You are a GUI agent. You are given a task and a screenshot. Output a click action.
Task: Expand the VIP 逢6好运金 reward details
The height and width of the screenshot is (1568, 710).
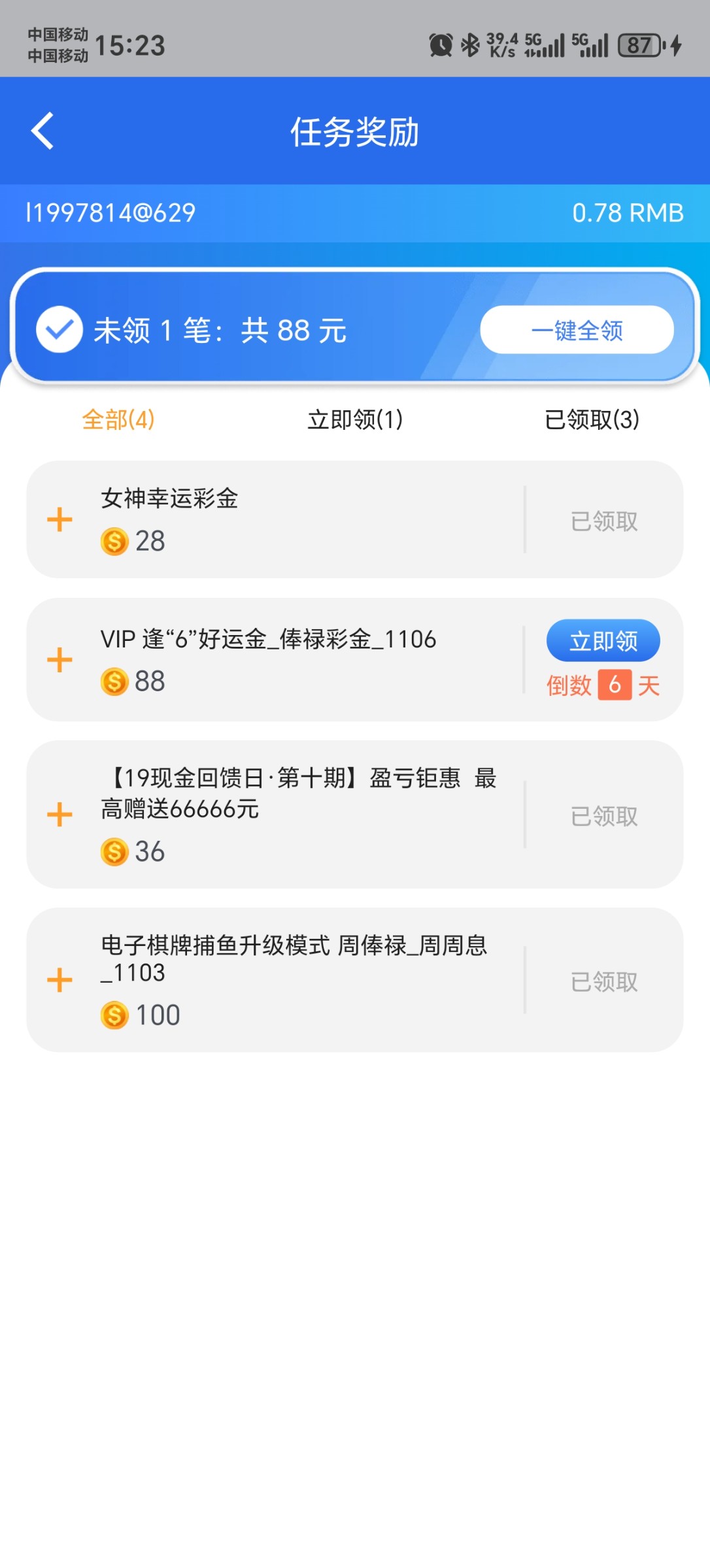point(58,660)
